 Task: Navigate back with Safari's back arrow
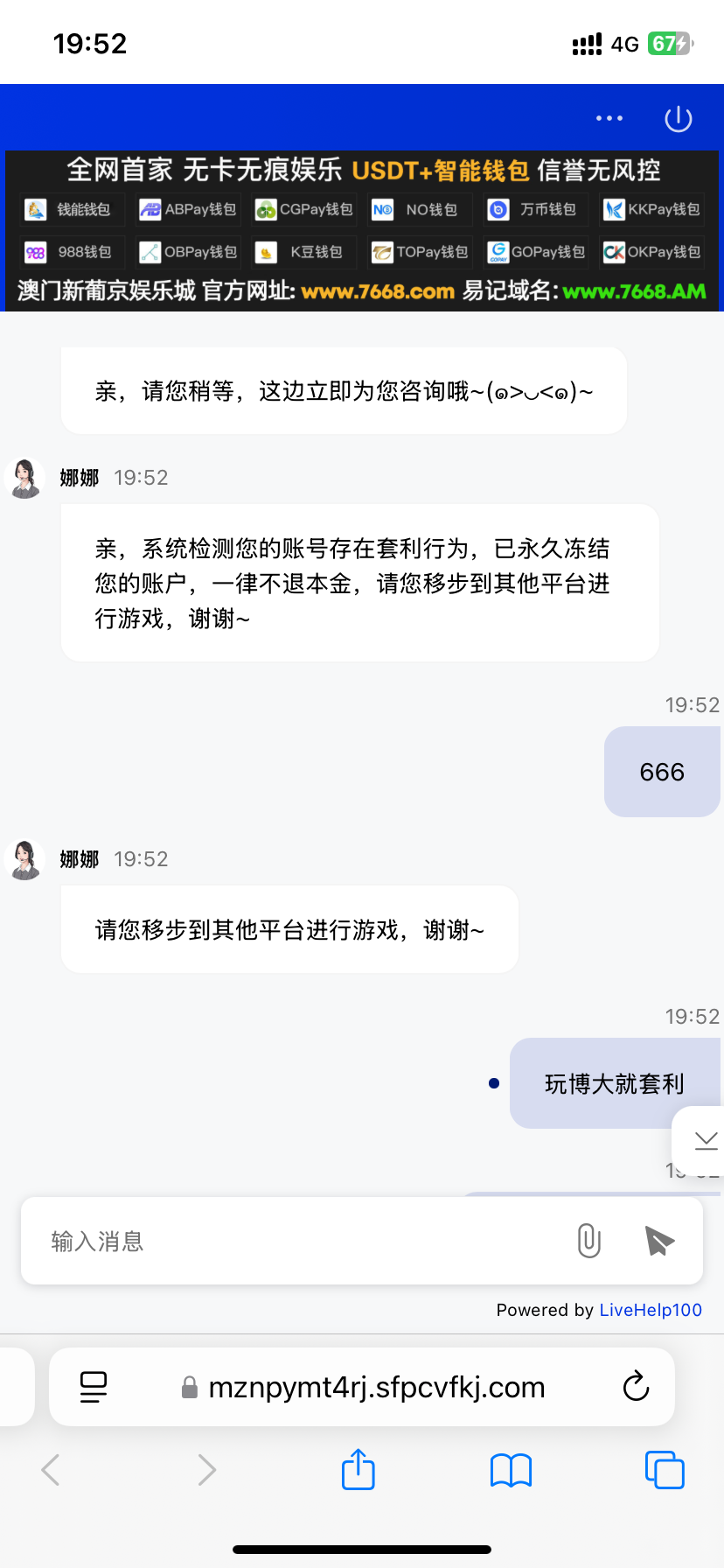tap(50, 1470)
